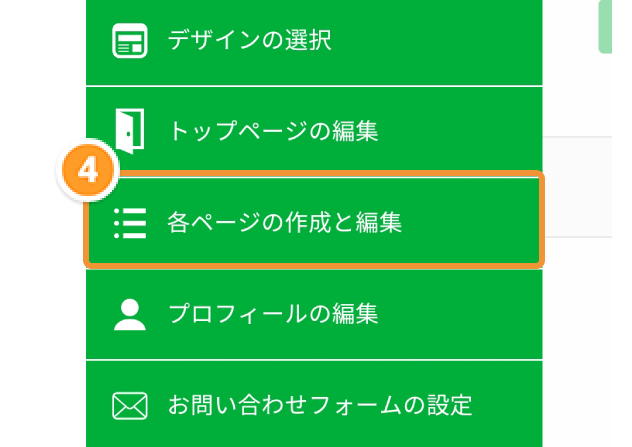Select トップページの編集
Image resolution: width=632 pixels, height=447 pixels.
pyautogui.click(x=272, y=130)
